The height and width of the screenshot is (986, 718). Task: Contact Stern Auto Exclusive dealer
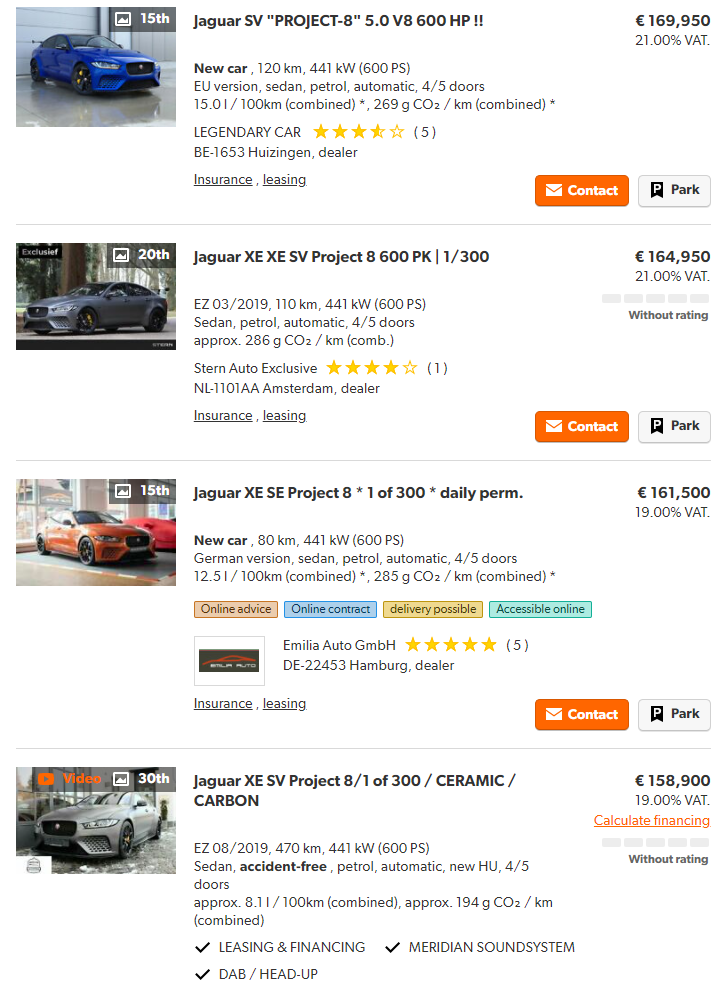(581, 426)
